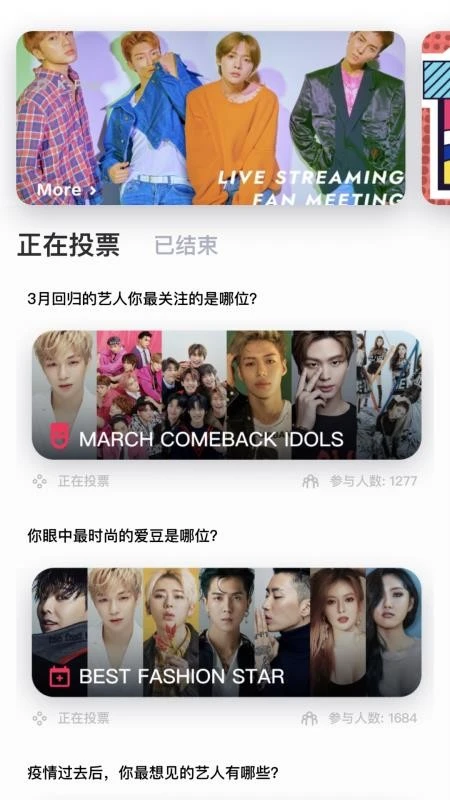
Task: Open the March Comeback Idols vote
Action: (x=227, y=395)
